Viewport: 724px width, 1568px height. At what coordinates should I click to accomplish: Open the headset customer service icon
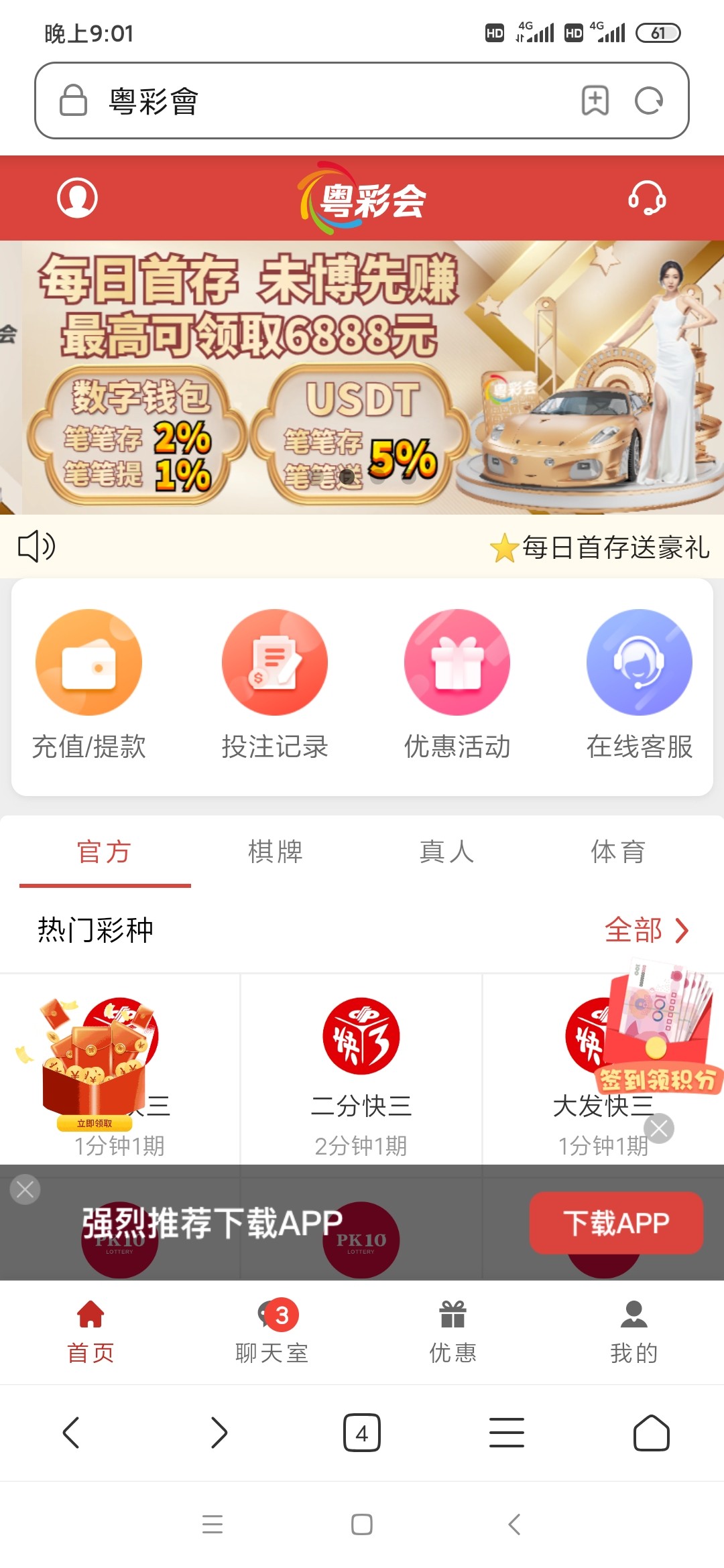click(x=647, y=198)
